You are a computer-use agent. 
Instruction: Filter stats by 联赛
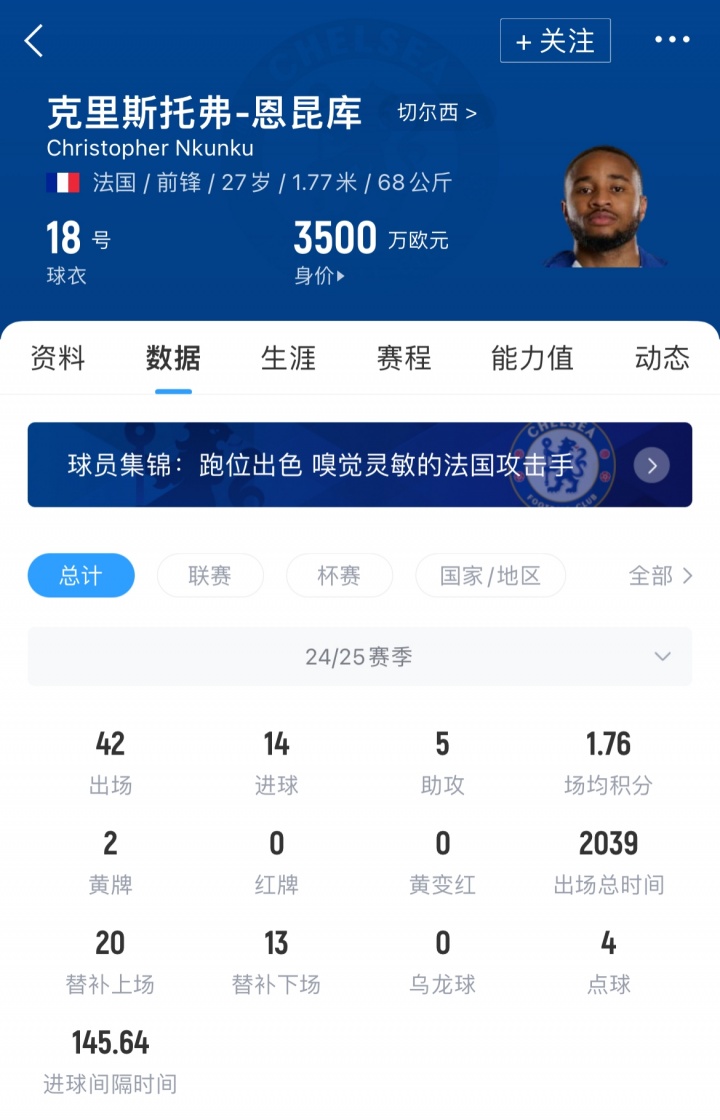pos(210,576)
